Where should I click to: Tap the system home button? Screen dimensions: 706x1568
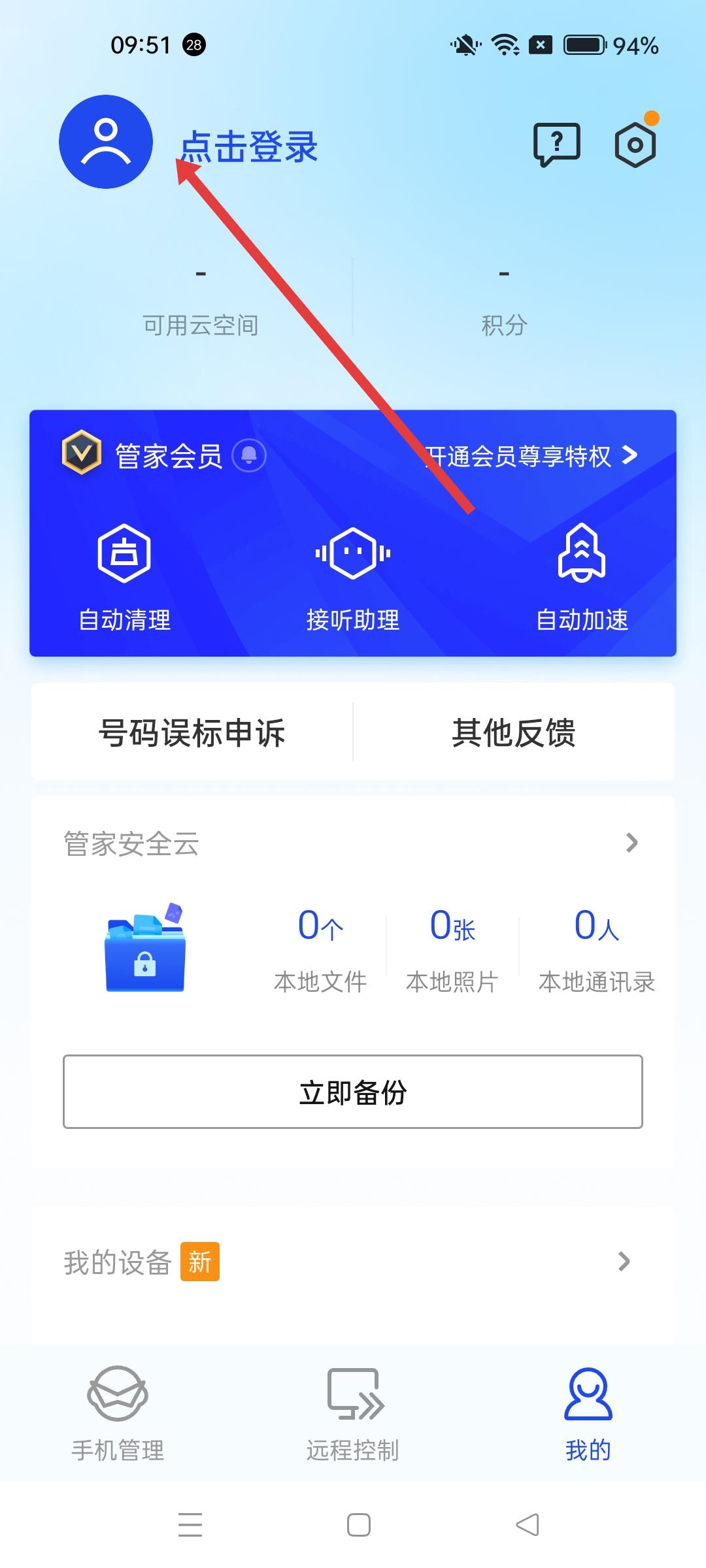coord(359,1525)
